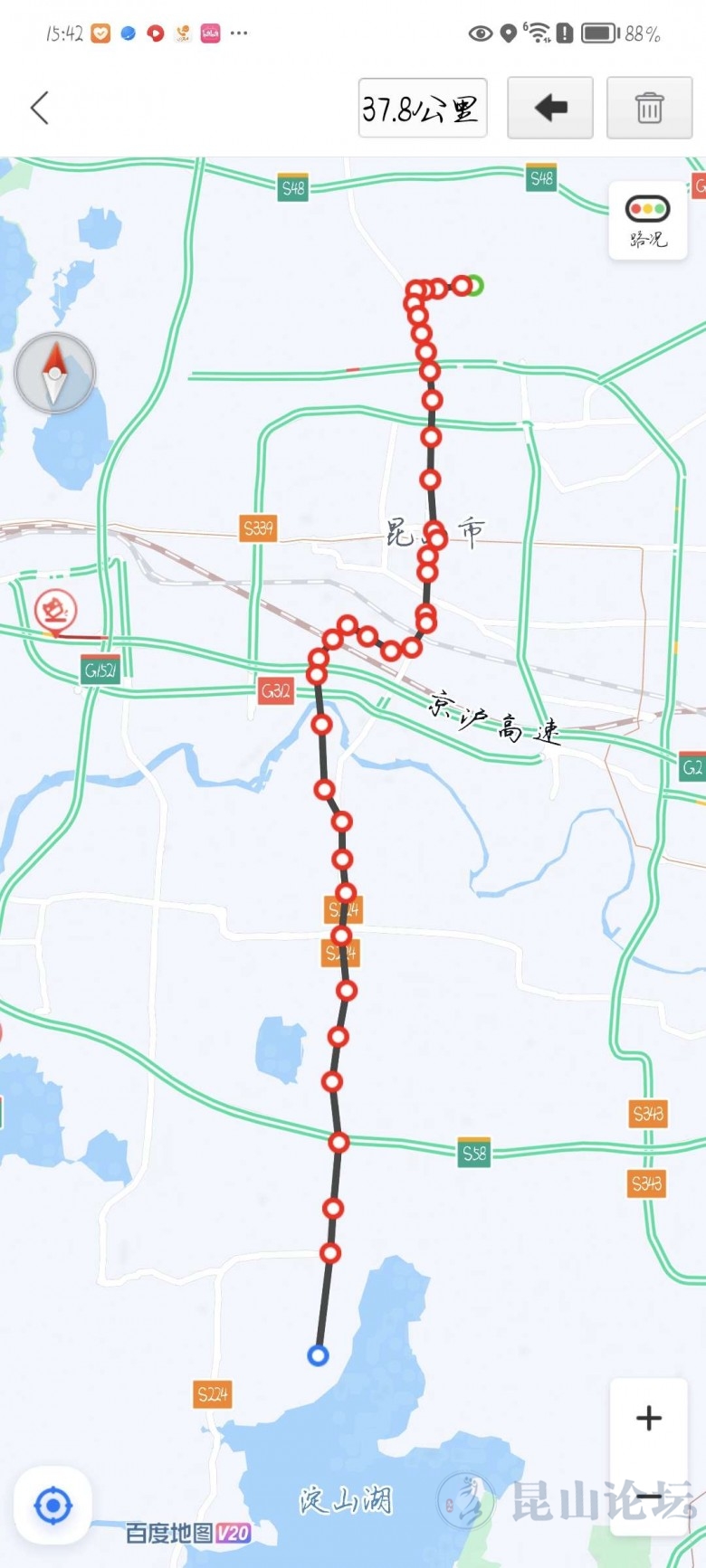Screen dimensions: 706x1568
Task: Center the map on my location
Action: coord(52,1506)
